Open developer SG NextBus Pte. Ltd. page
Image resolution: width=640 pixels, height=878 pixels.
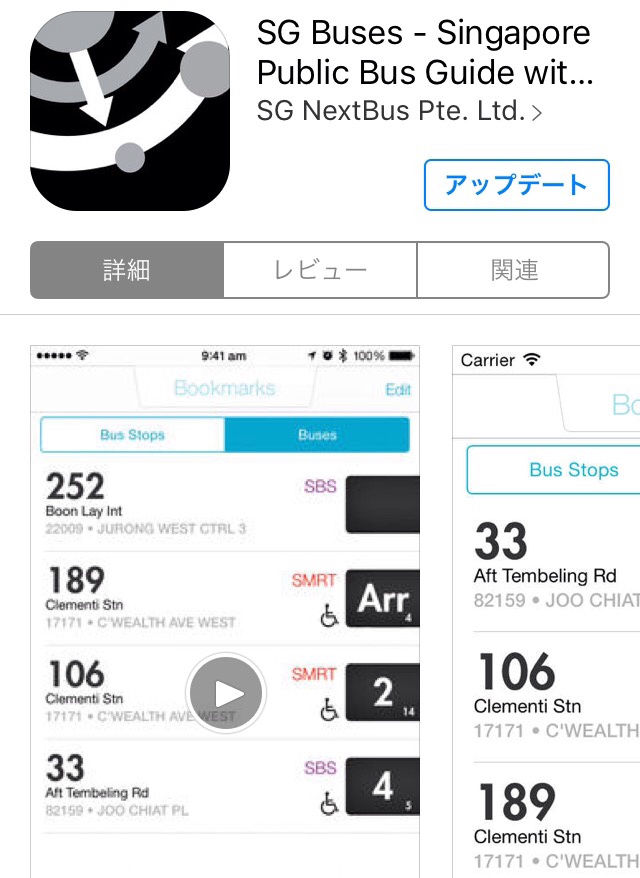click(398, 111)
